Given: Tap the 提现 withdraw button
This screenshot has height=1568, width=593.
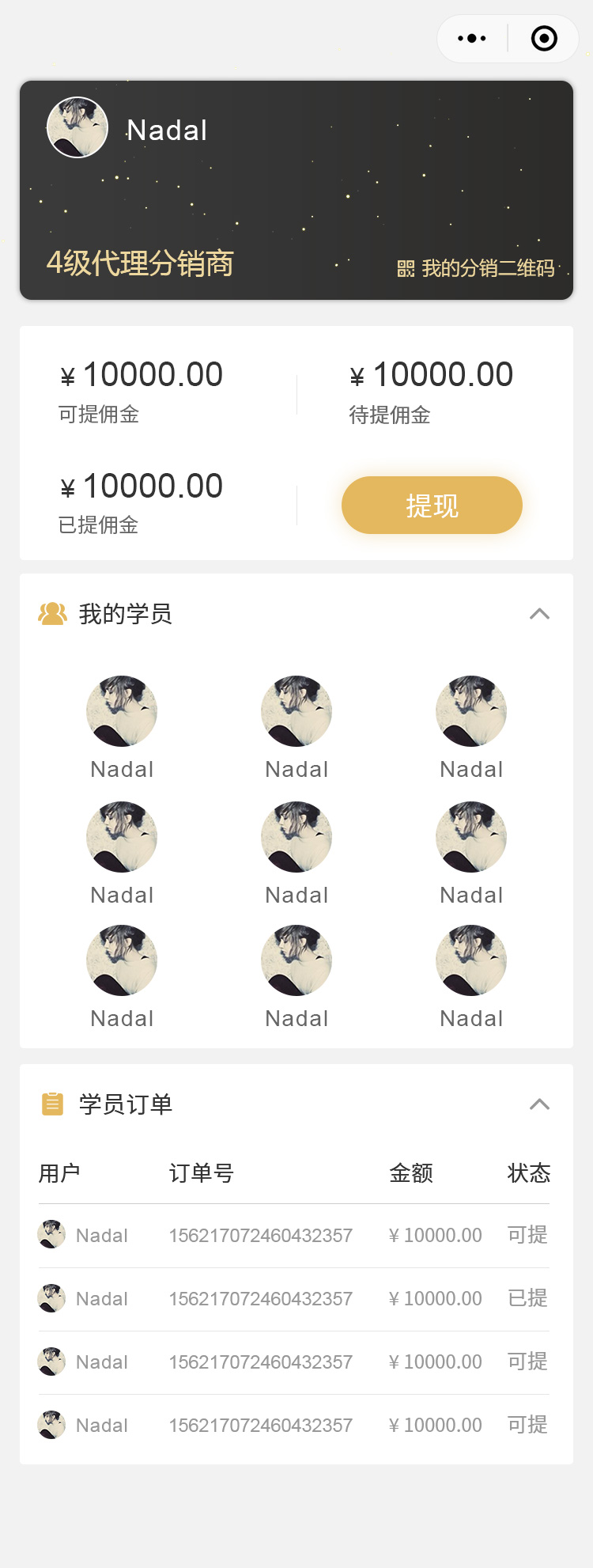Looking at the screenshot, I should [432, 506].
